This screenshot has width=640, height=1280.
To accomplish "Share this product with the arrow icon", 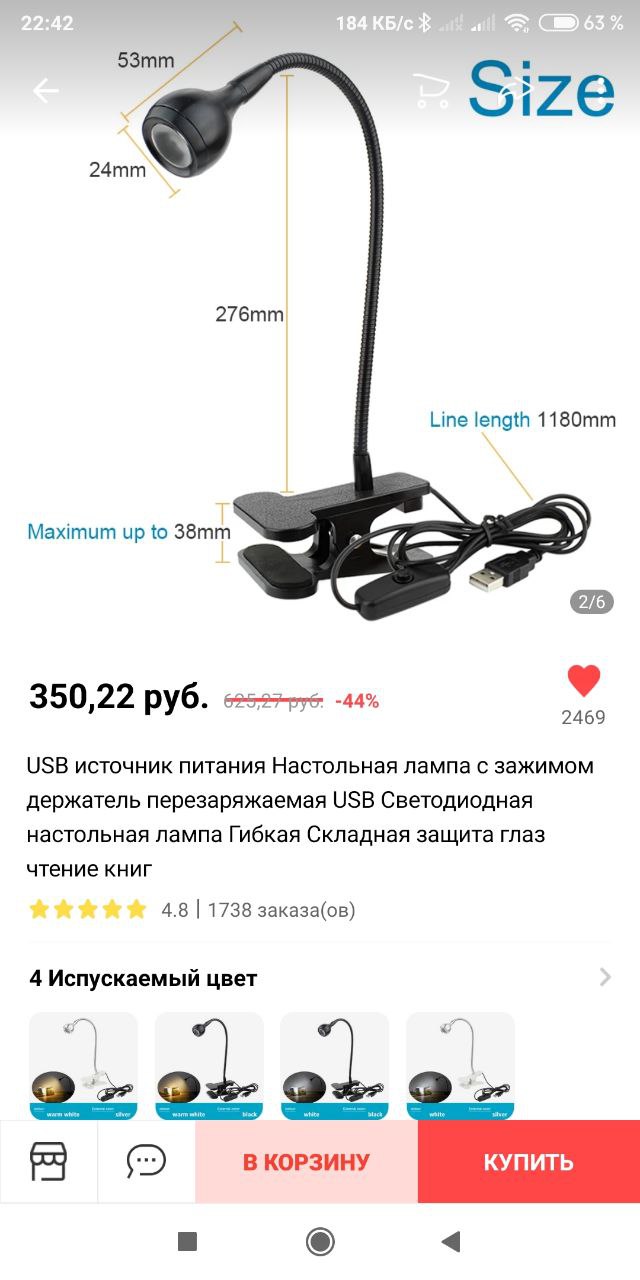I will click(514, 90).
